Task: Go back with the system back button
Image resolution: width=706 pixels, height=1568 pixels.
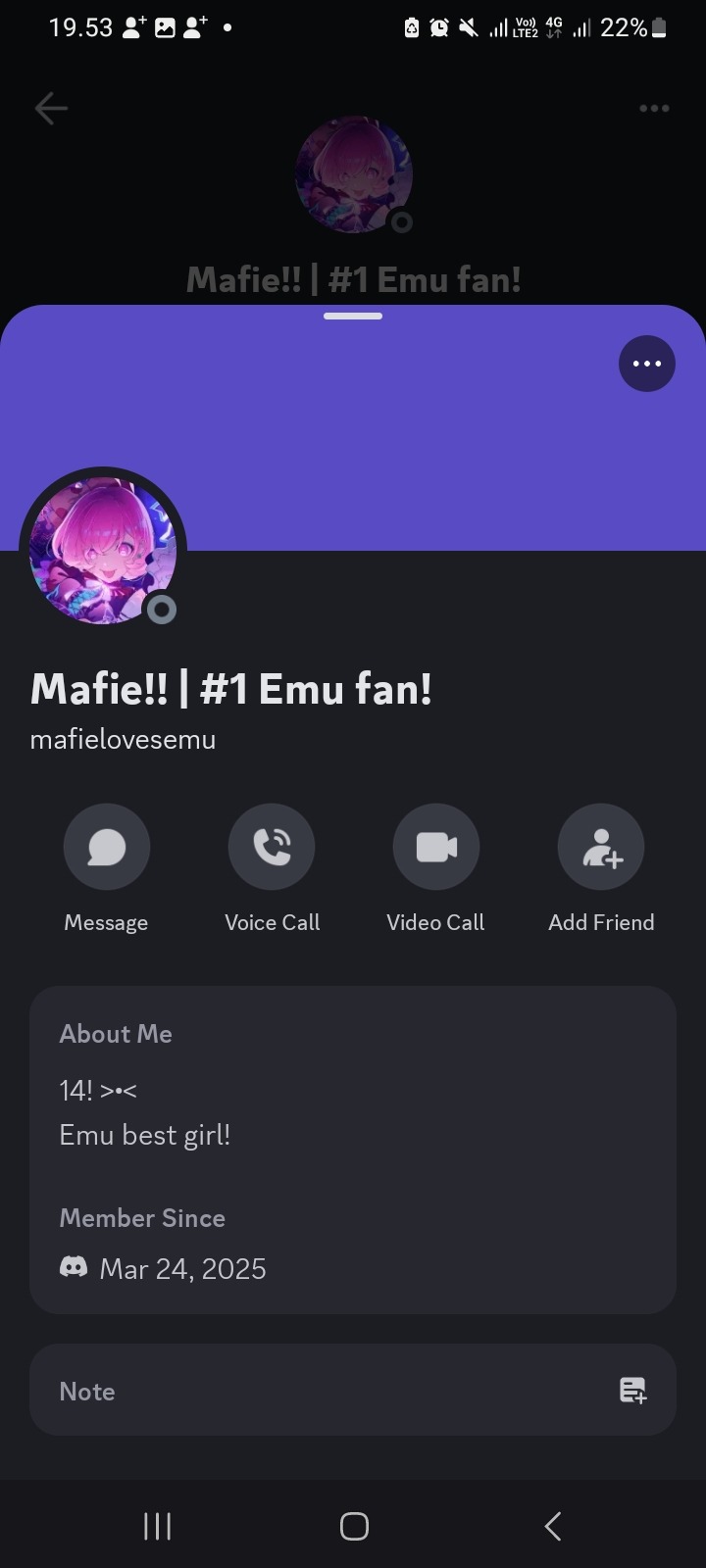Action: point(552,1526)
